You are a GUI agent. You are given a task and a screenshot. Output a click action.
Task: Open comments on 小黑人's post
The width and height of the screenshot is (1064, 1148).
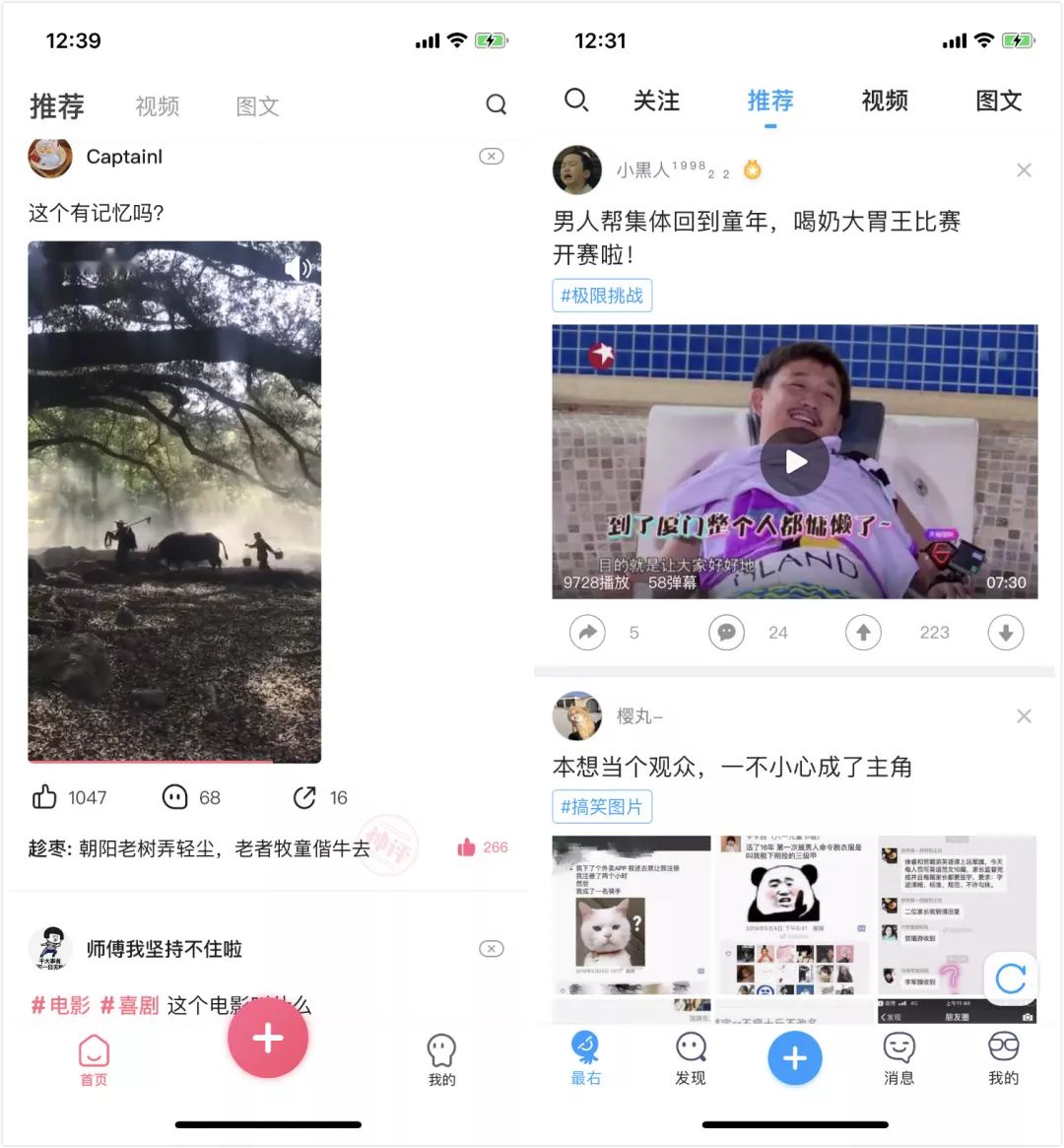pos(726,633)
